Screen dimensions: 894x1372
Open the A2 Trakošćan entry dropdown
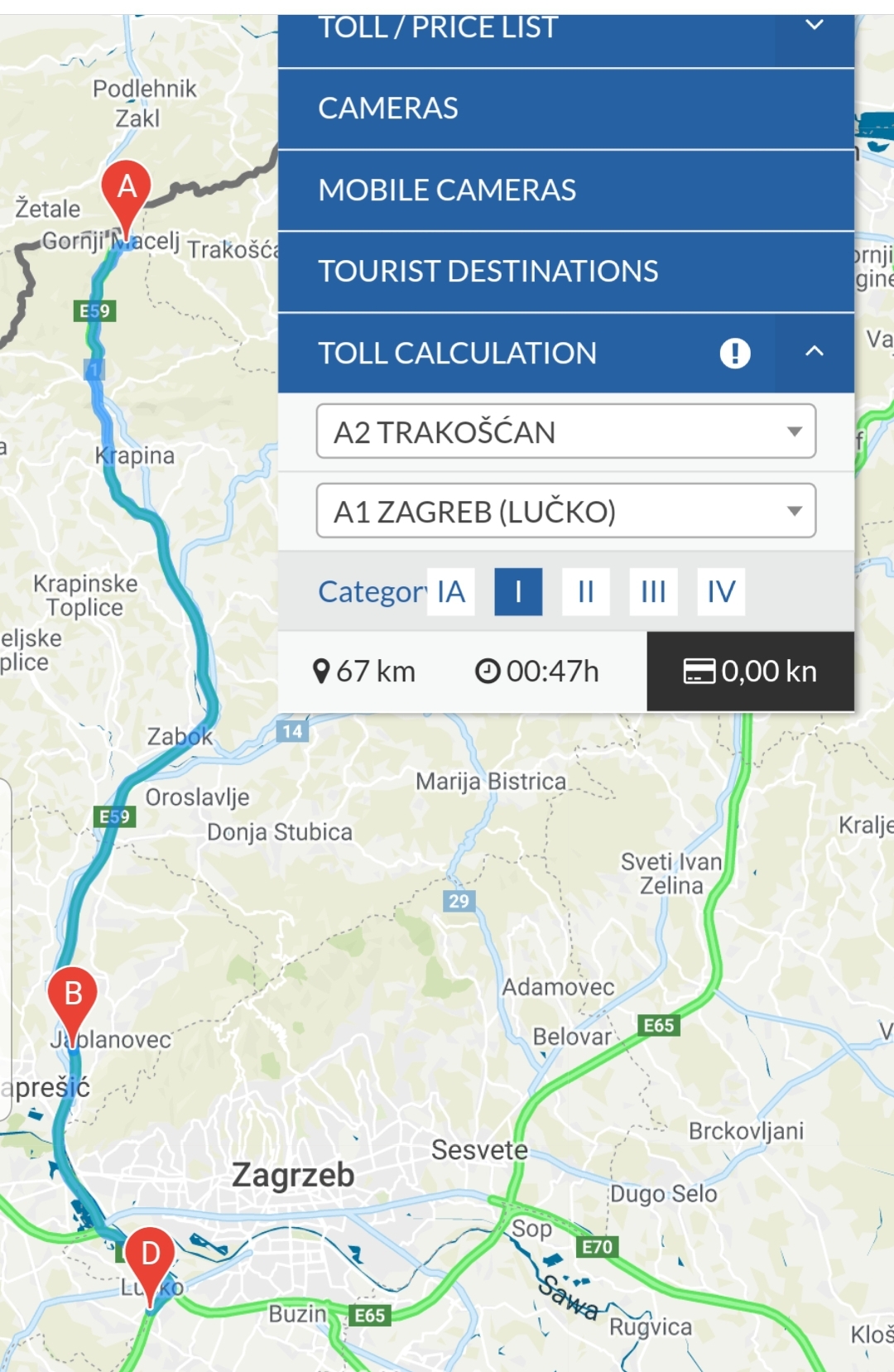click(x=565, y=431)
